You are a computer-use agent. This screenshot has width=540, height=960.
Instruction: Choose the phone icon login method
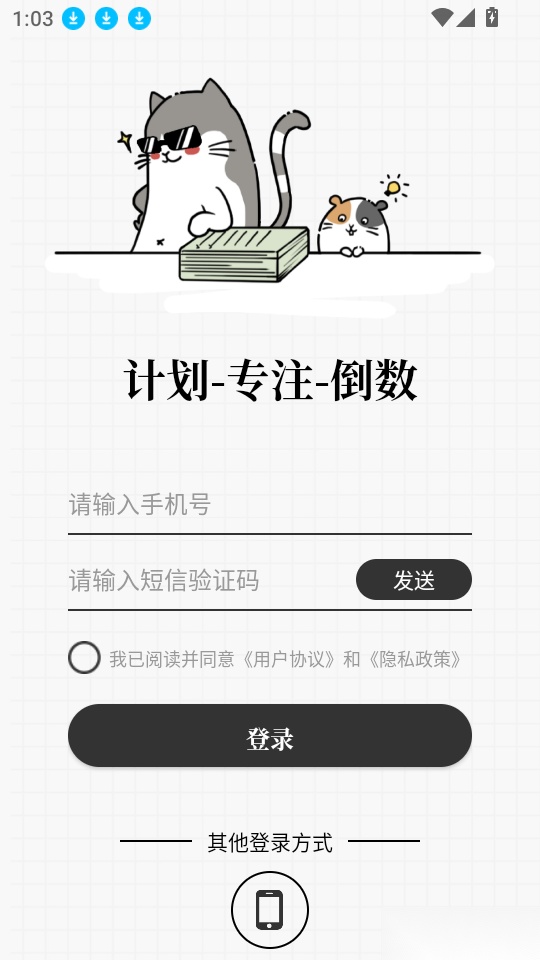269,910
